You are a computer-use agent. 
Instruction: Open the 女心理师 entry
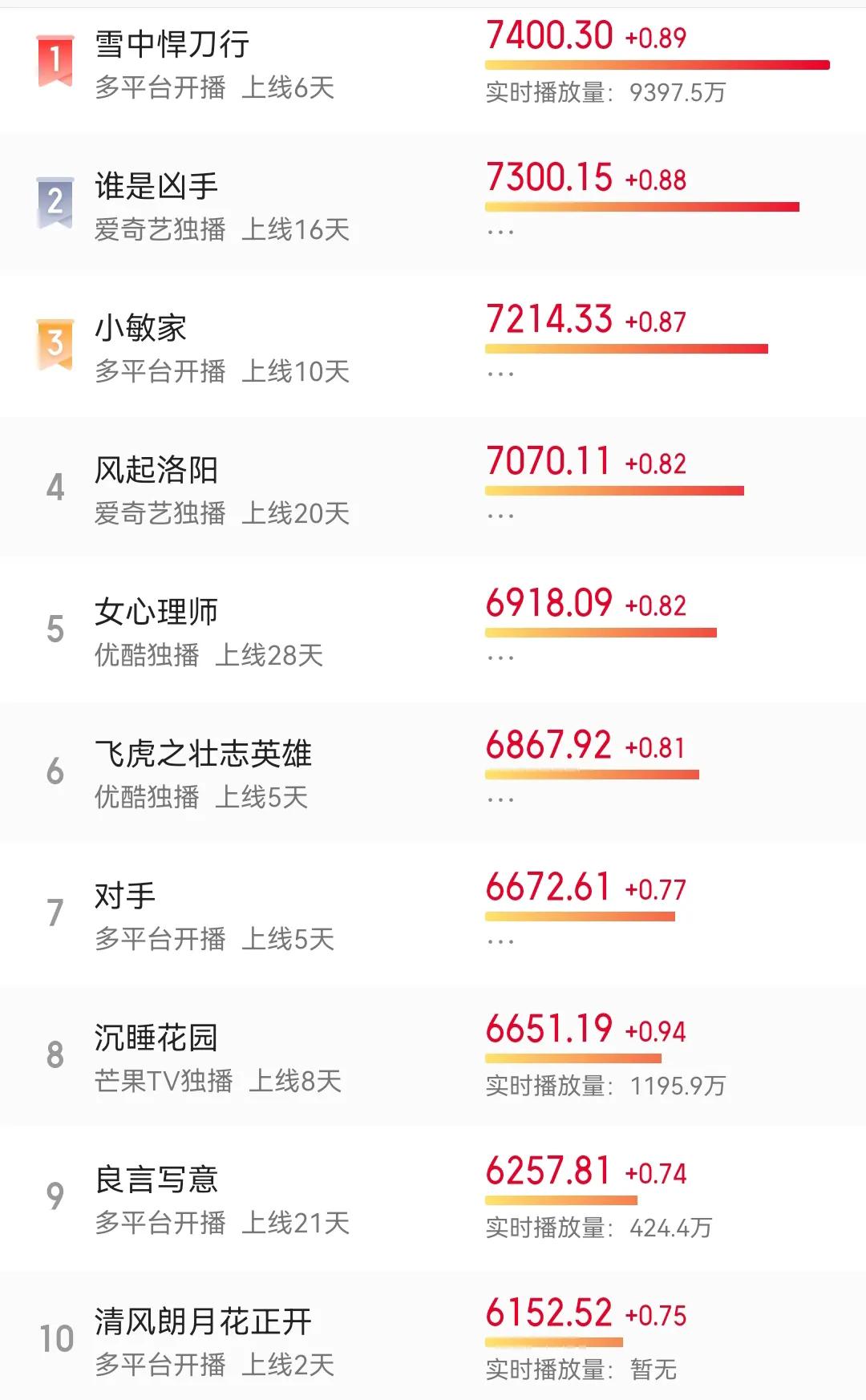click(156, 613)
